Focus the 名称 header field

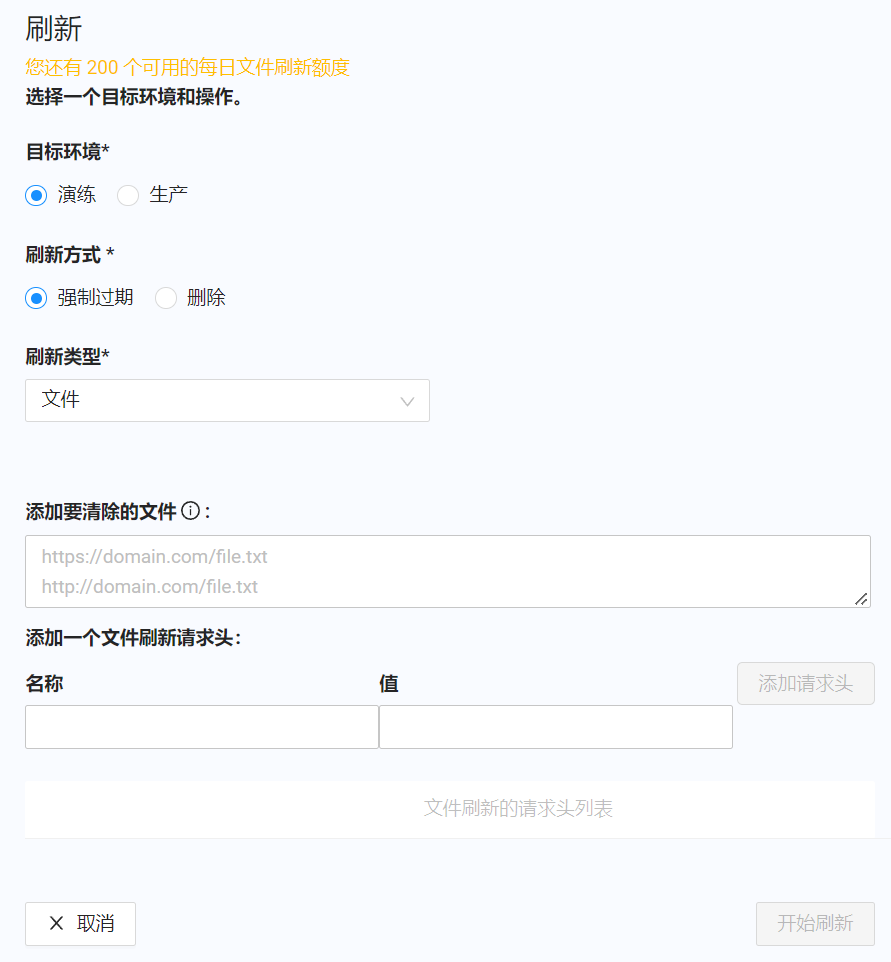(201, 727)
